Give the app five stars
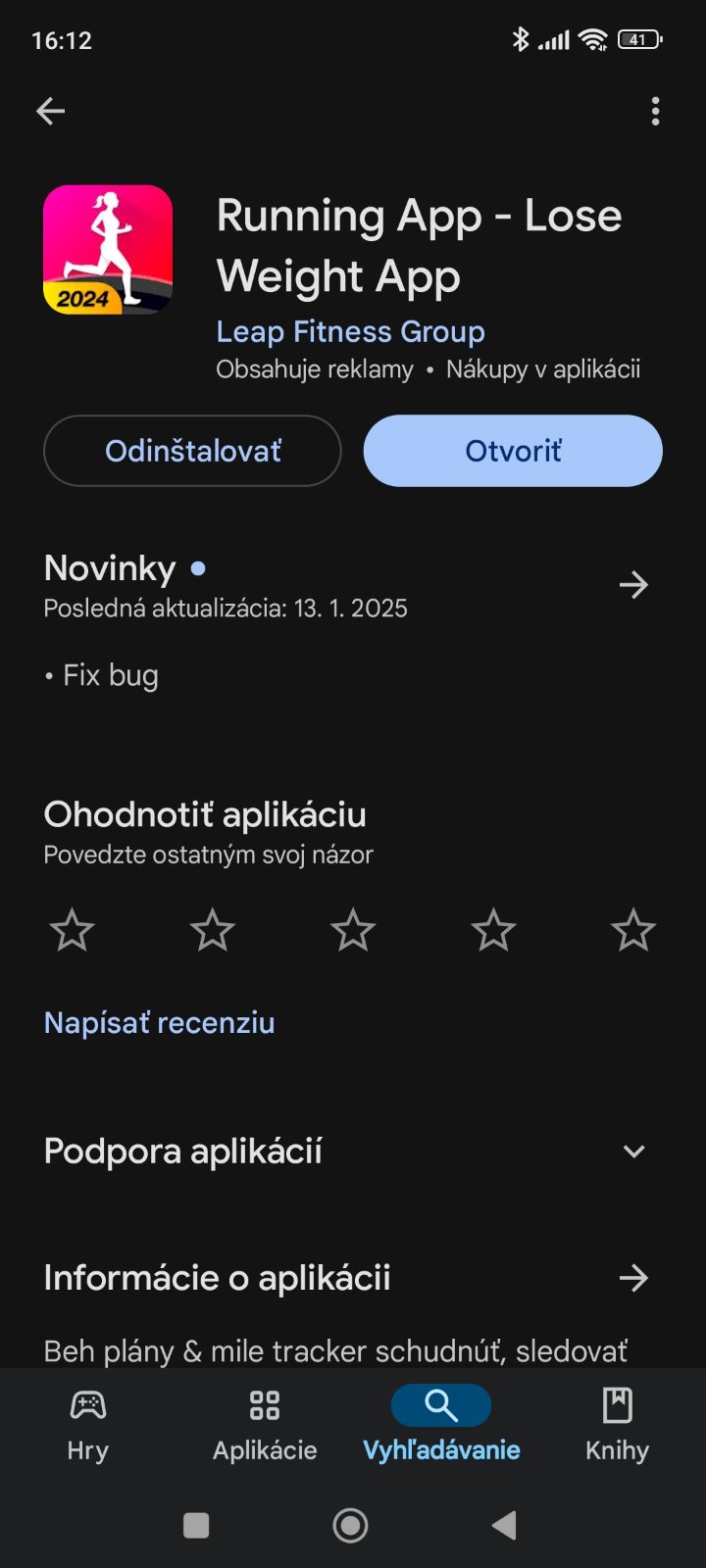 633,930
